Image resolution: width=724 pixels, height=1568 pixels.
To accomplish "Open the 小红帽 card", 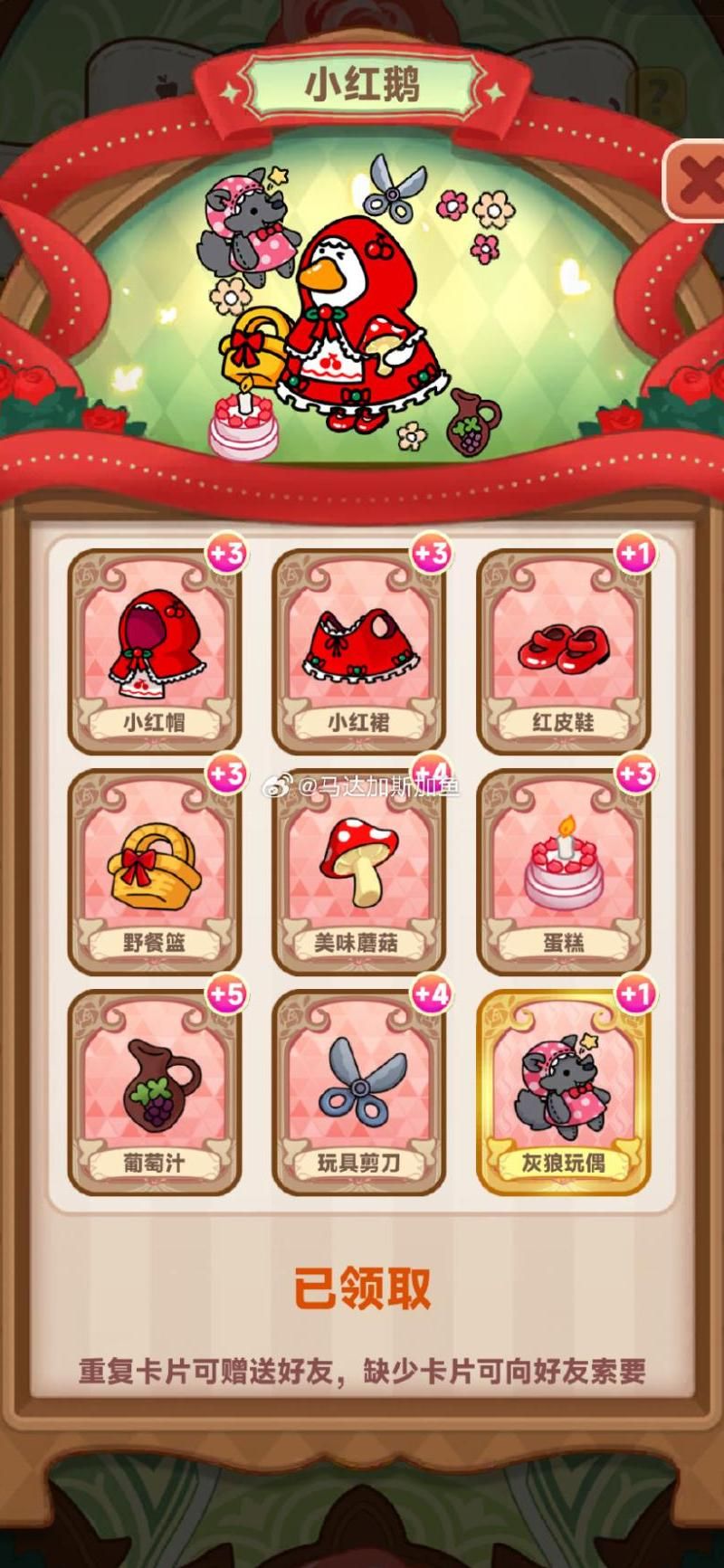I will click(155, 651).
